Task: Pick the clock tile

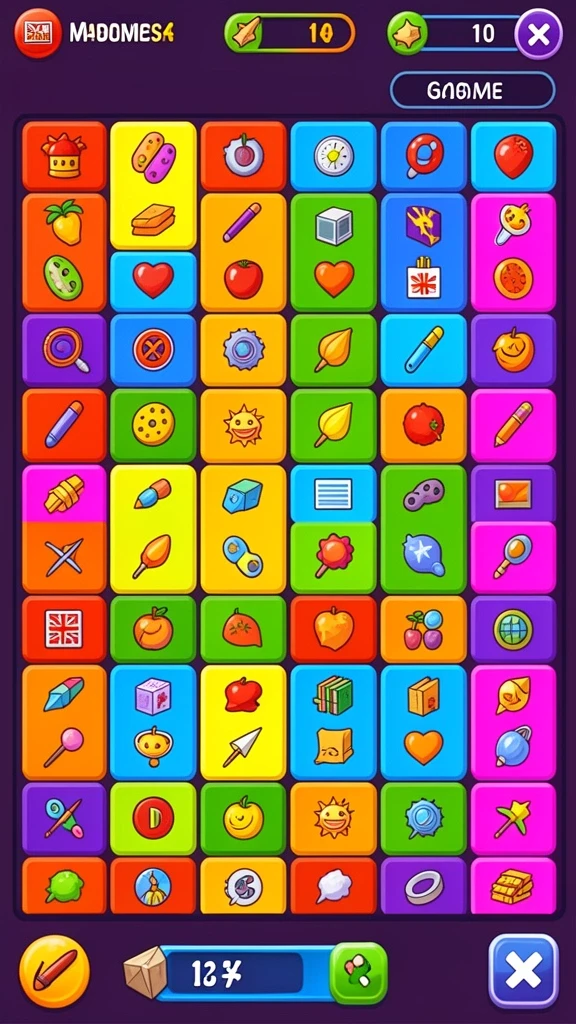Action: 334,156
